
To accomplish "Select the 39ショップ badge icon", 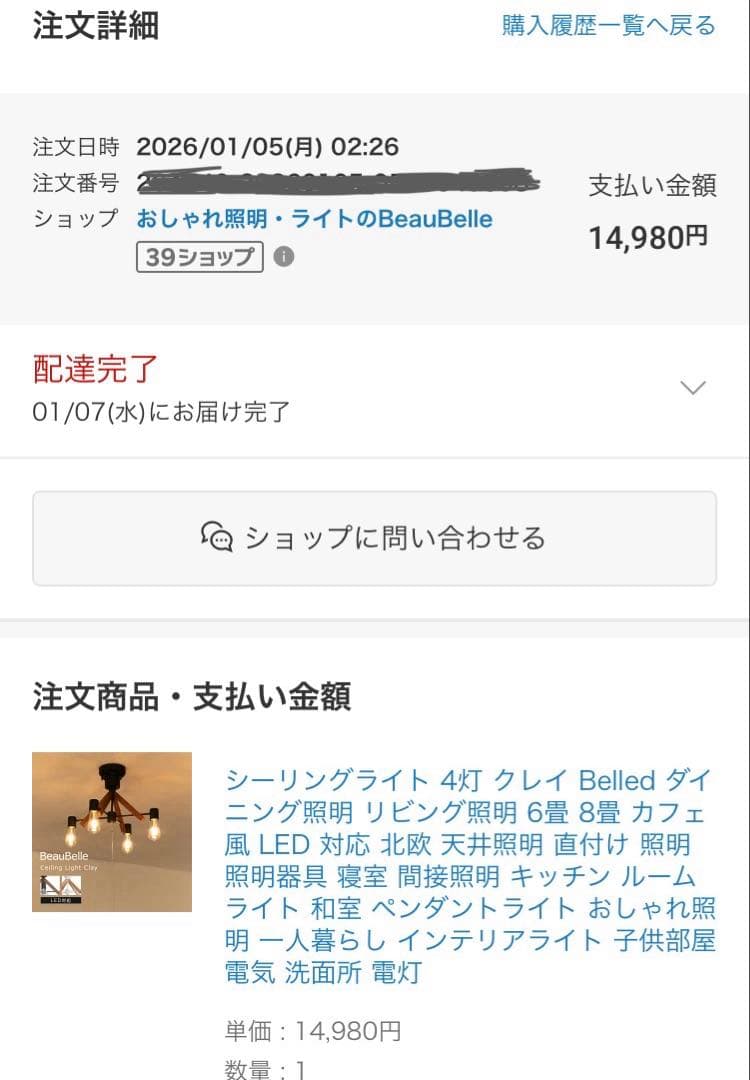I will pyautogui.click(x=199, y=257).
